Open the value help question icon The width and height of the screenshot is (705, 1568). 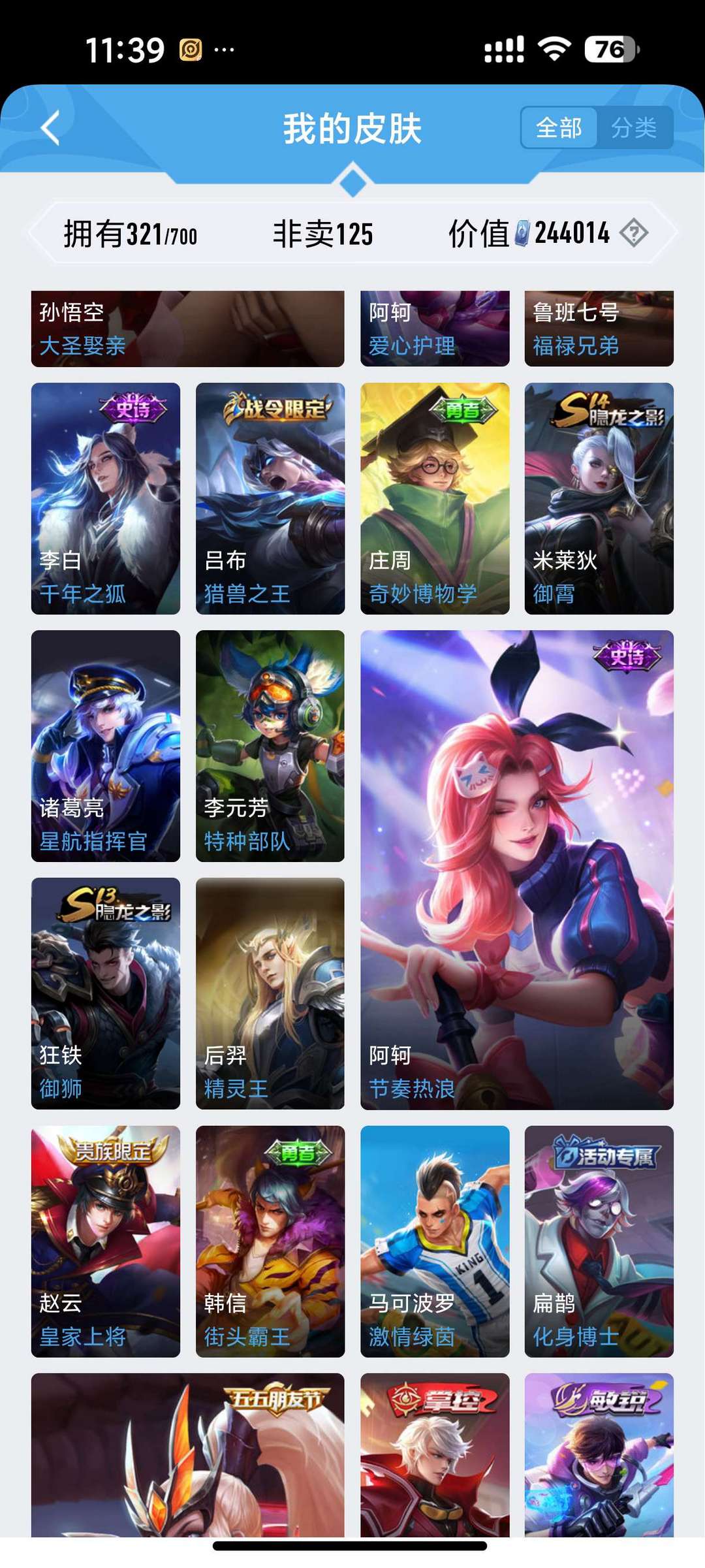pyautogui.click(x=634, y=232)
